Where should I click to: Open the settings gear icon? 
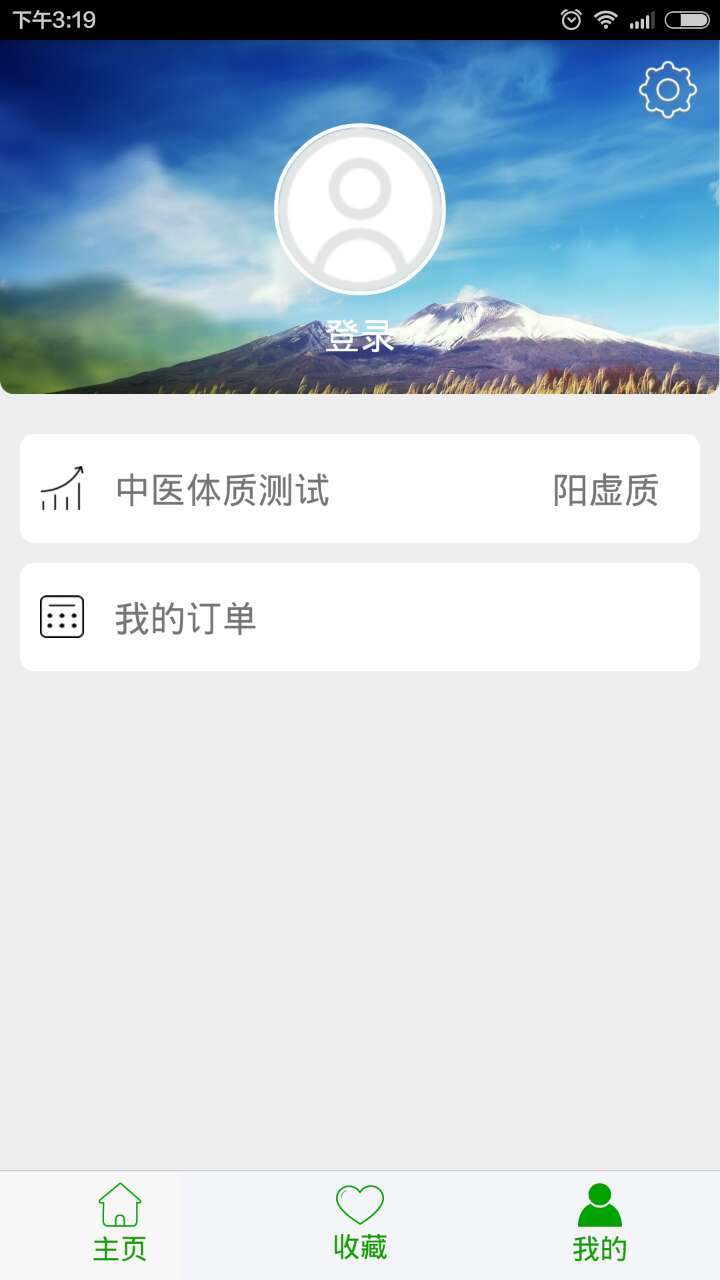[668, 91]
